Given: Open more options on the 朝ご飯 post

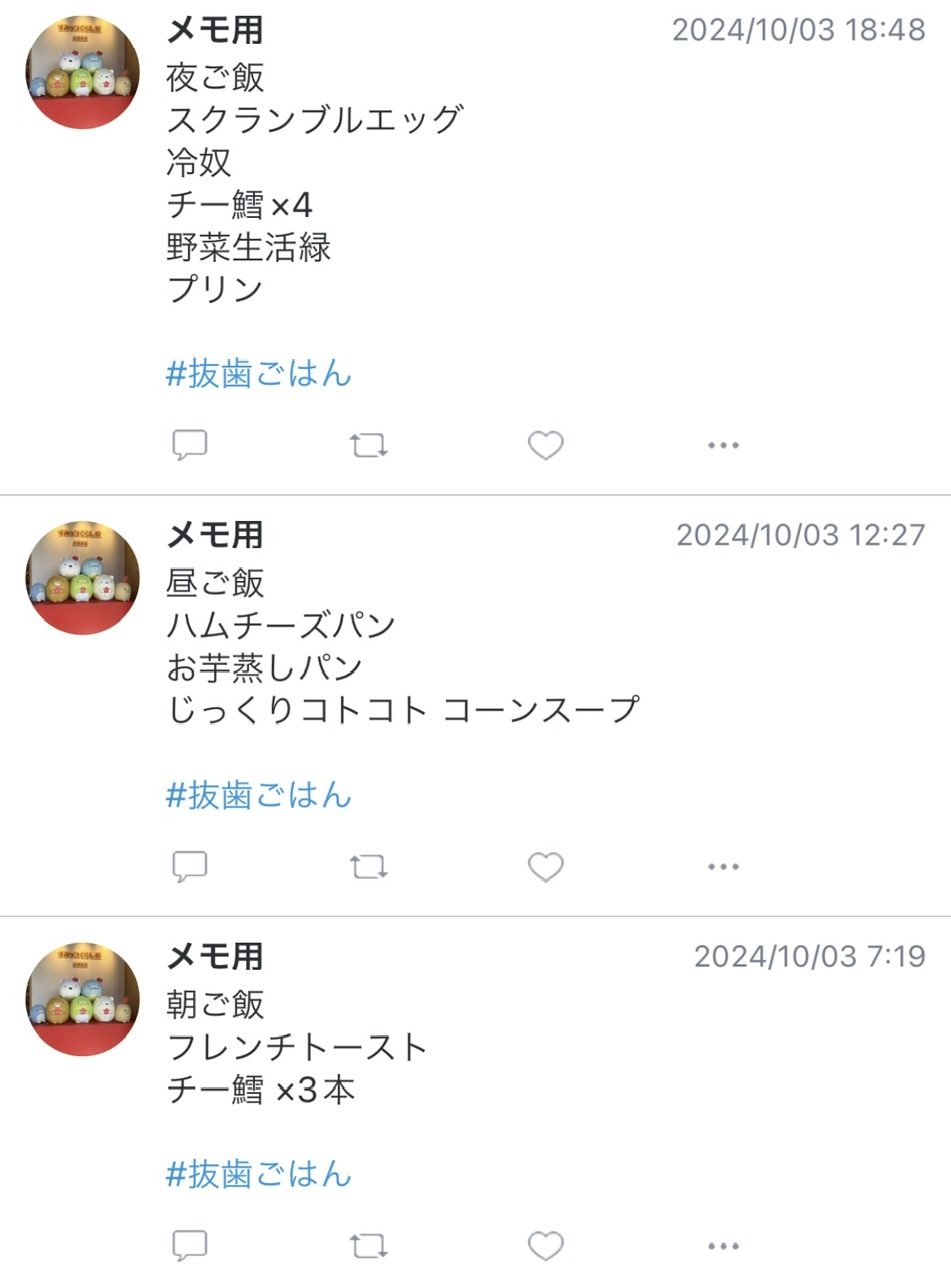Looking at the screenshot, I should click(723, 1245).
